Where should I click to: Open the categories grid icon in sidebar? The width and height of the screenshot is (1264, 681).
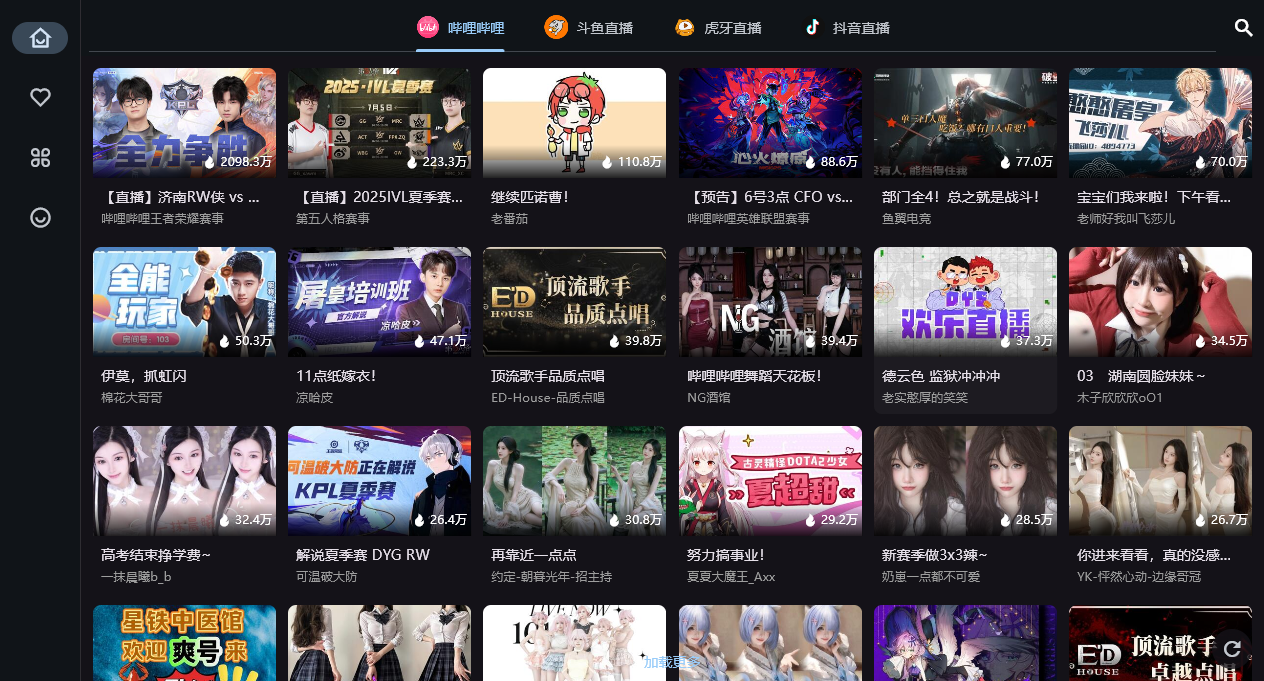click(40, 157)
